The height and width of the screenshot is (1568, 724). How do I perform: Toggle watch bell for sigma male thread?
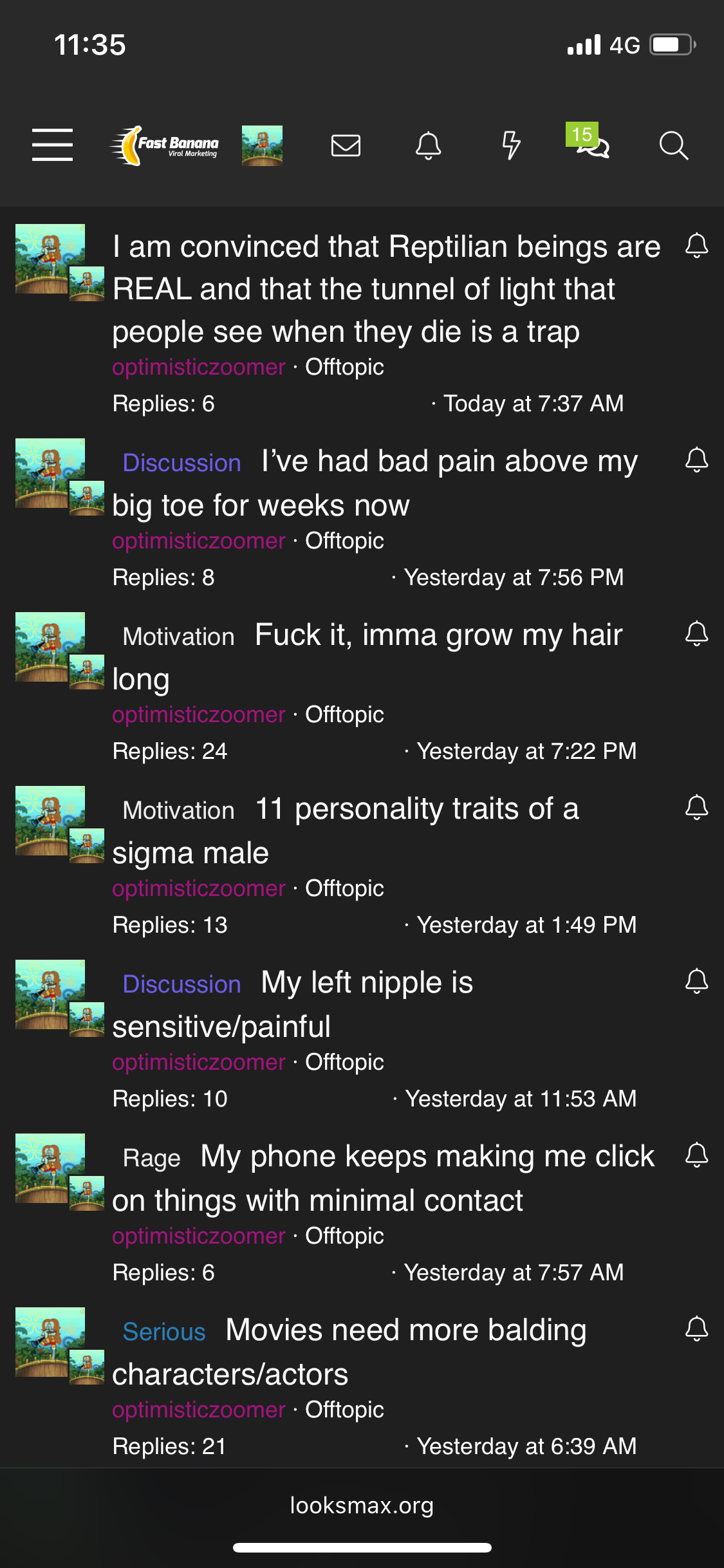click(696, 807)
